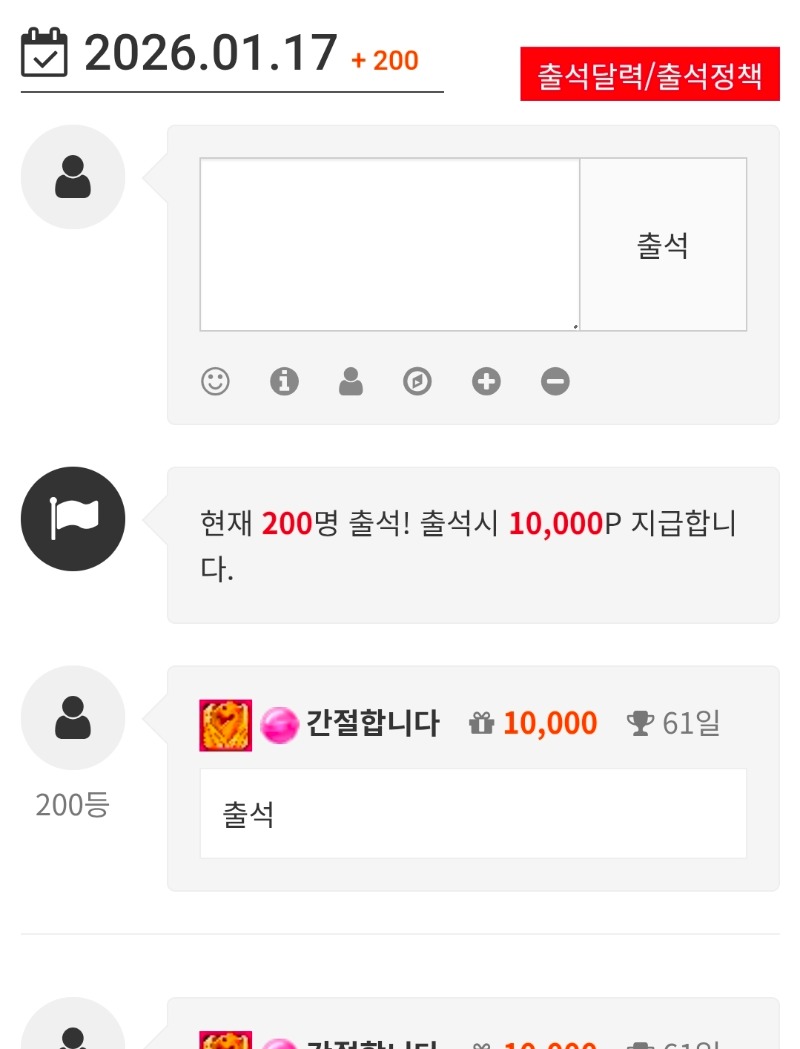The width and height of the screenshot is (800, 1049).
Task: Open the emoticon smiley picker
Action: click(215, 381)
